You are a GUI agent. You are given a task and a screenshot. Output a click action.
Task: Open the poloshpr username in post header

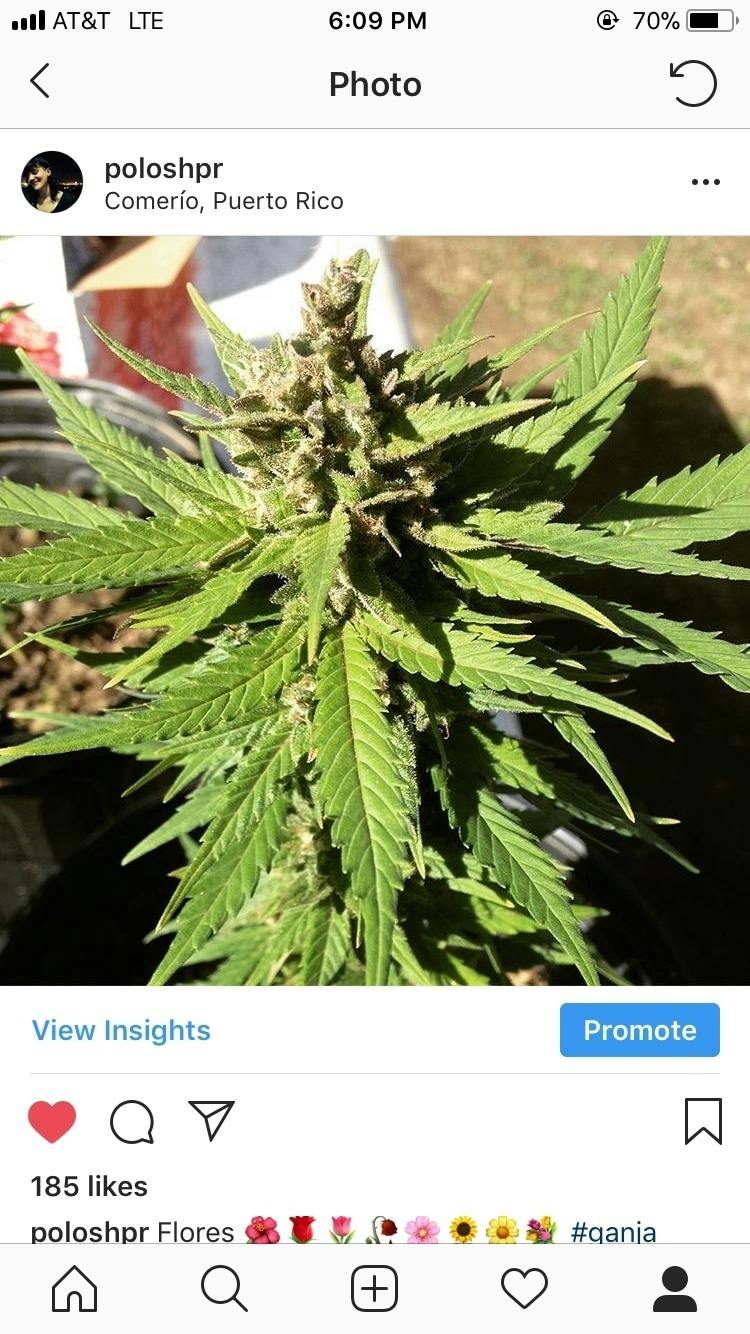[163, 169]
